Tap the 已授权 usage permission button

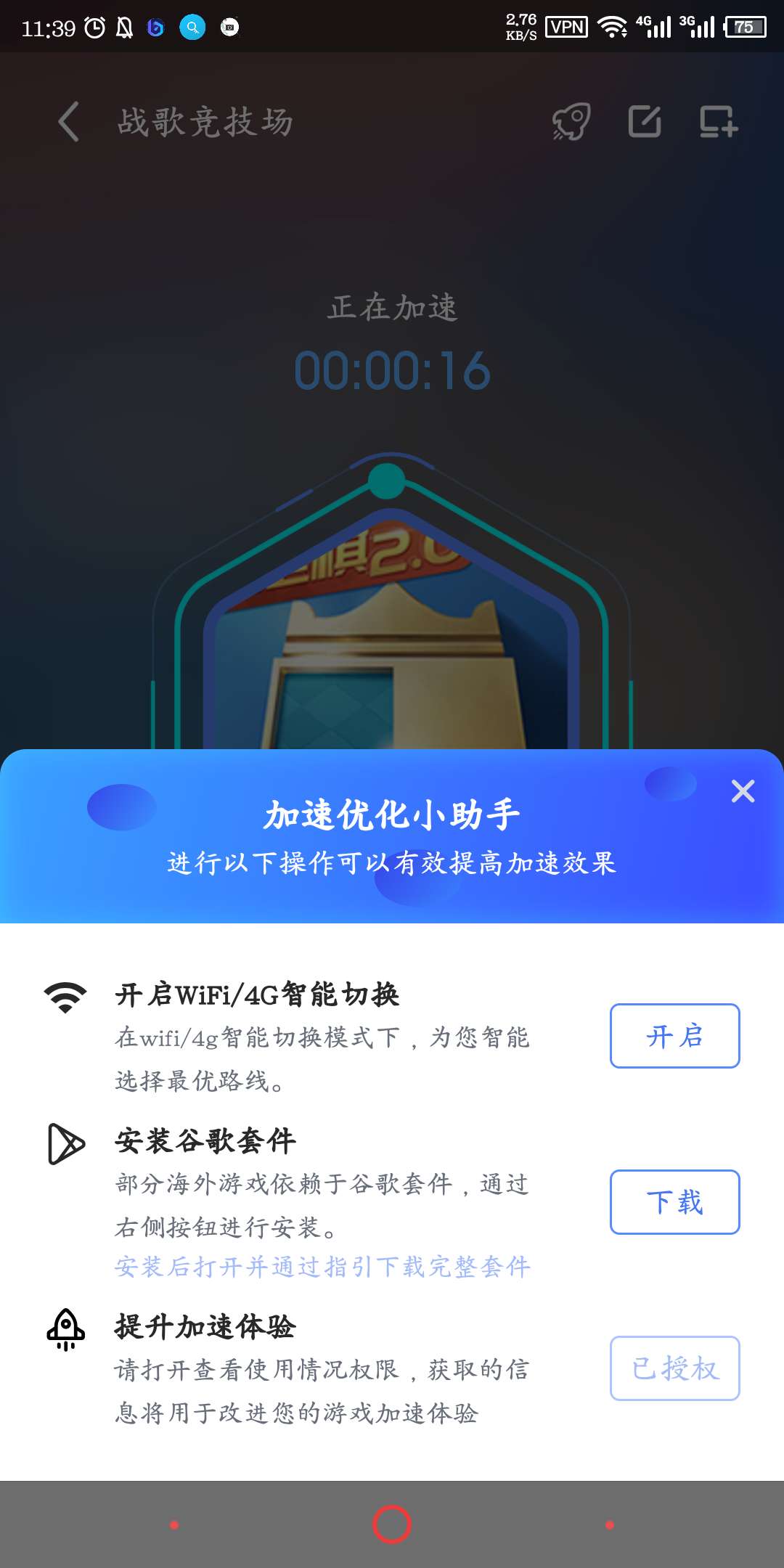(674, 1368)
